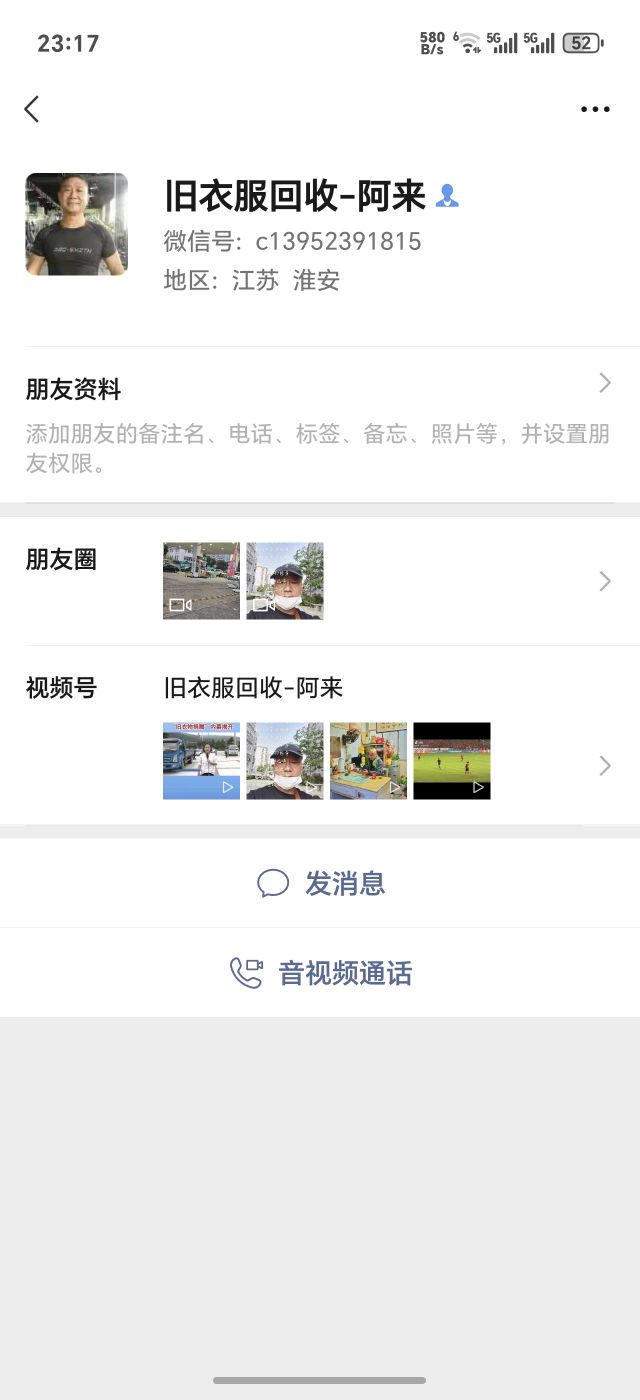
Task: Go back using the top-left arrow
Action: coord(32,109)
